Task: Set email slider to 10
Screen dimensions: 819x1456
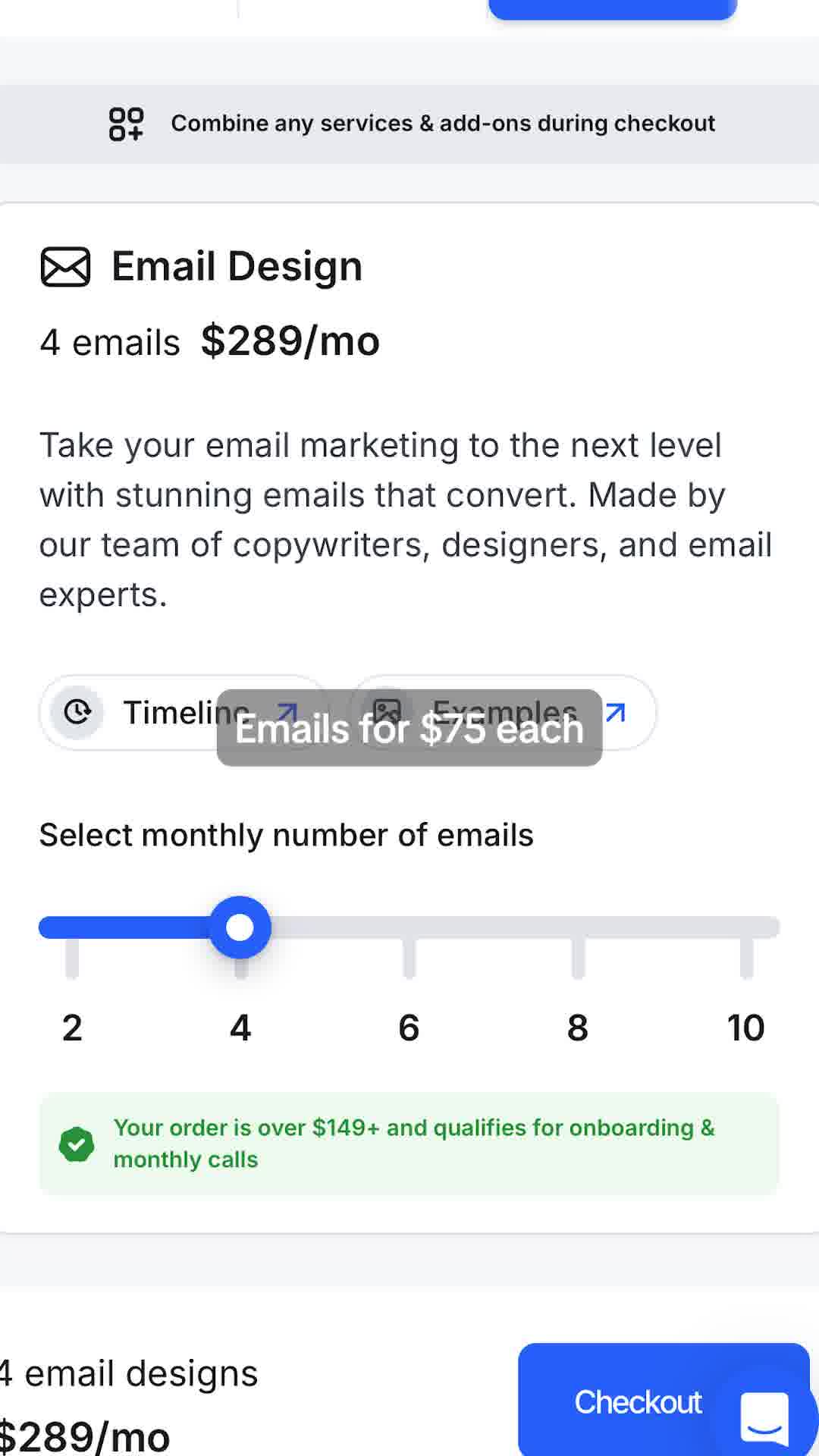Action: point(747,927)
